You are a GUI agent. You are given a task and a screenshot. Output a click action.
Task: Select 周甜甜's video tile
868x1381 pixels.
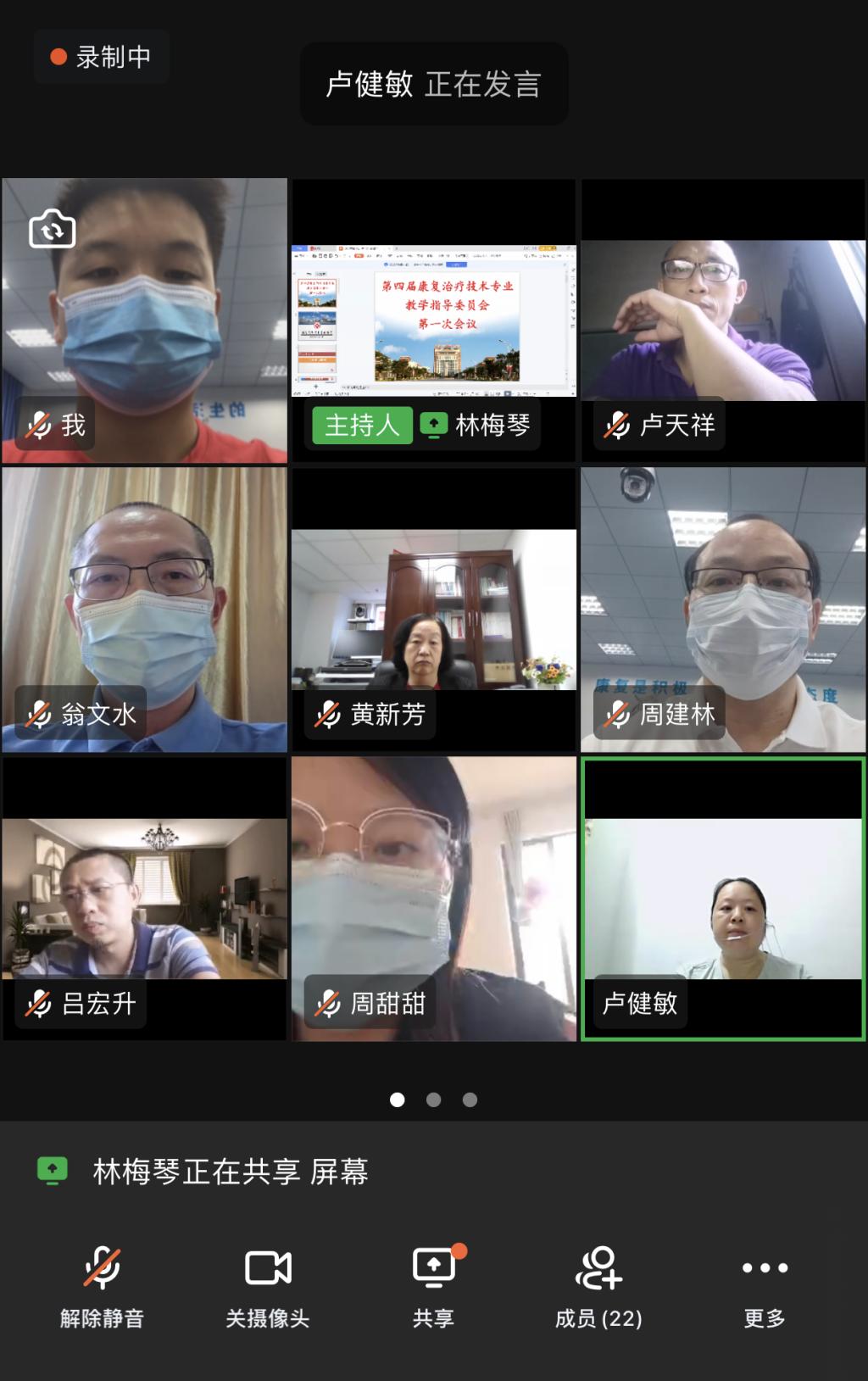(x=434, y=899)
